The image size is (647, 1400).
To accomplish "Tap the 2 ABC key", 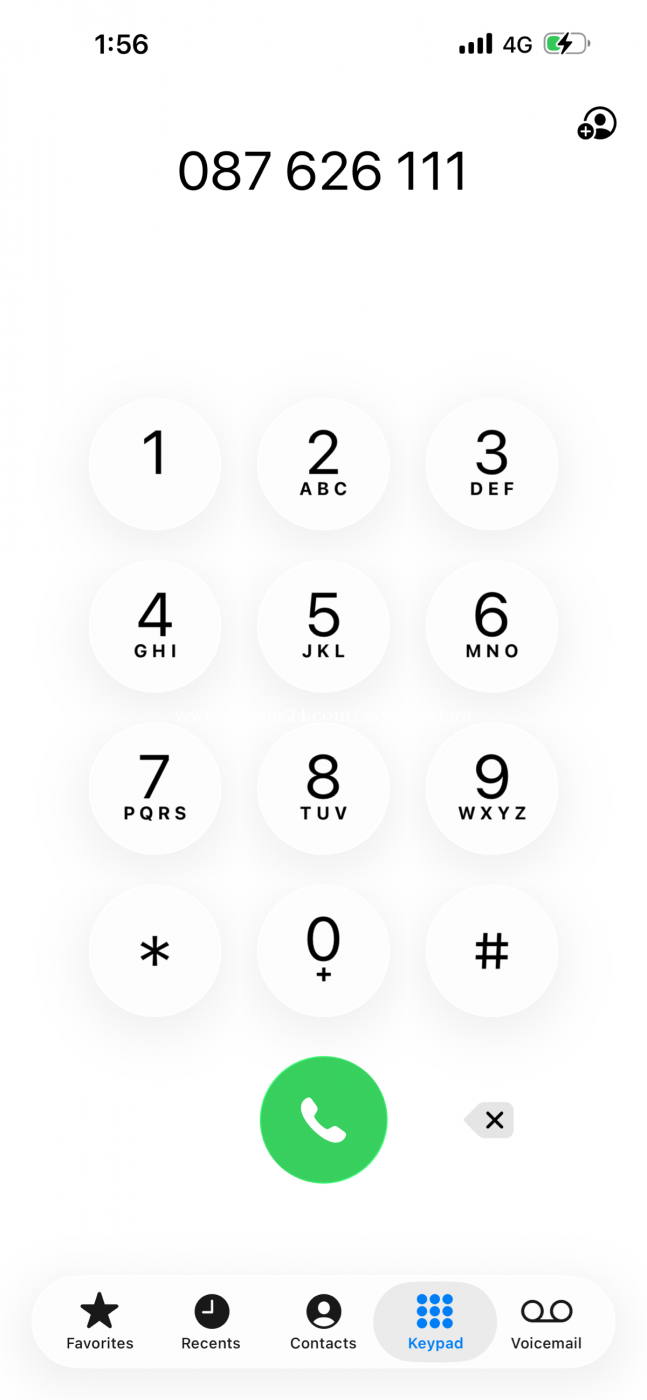I will 323,463.
